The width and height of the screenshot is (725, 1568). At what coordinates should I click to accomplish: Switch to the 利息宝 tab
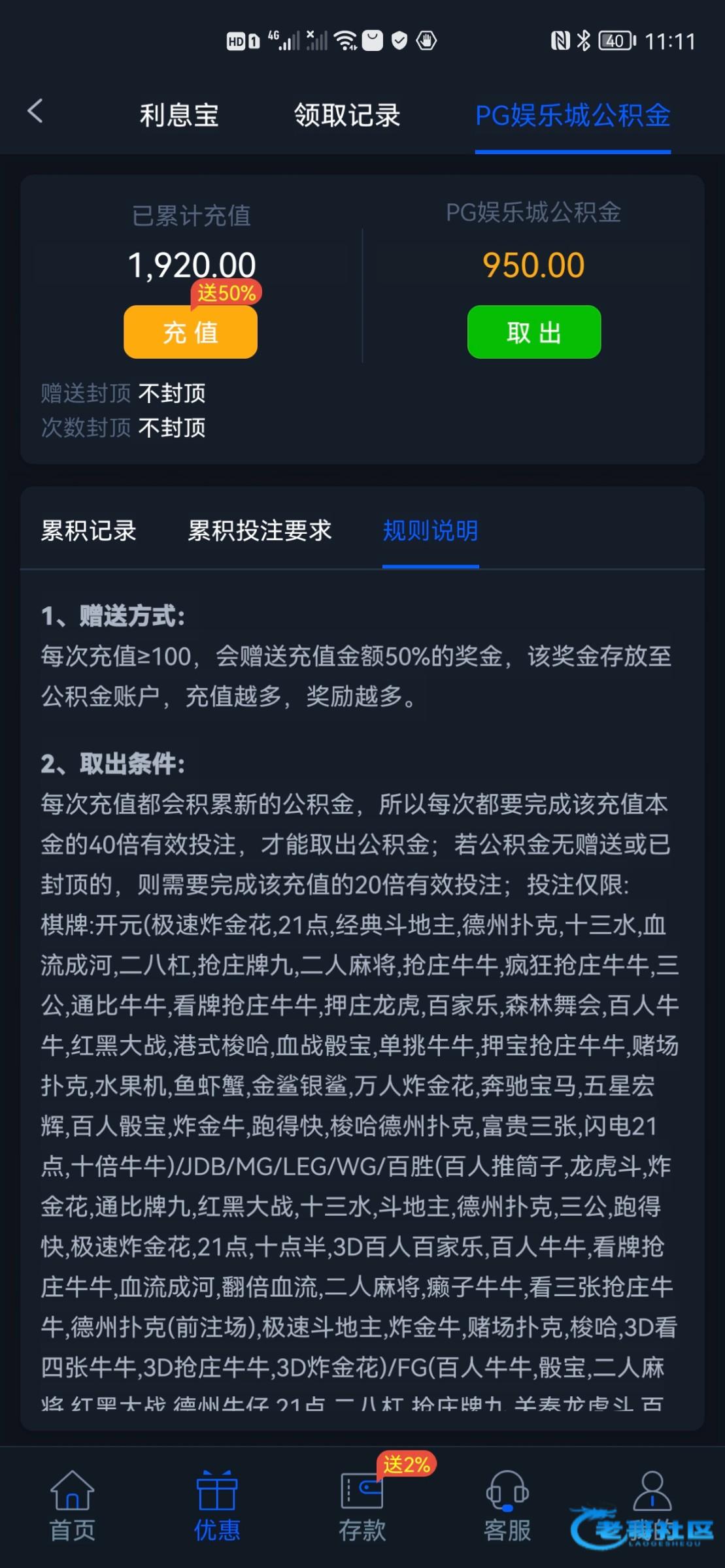(179, 116)
